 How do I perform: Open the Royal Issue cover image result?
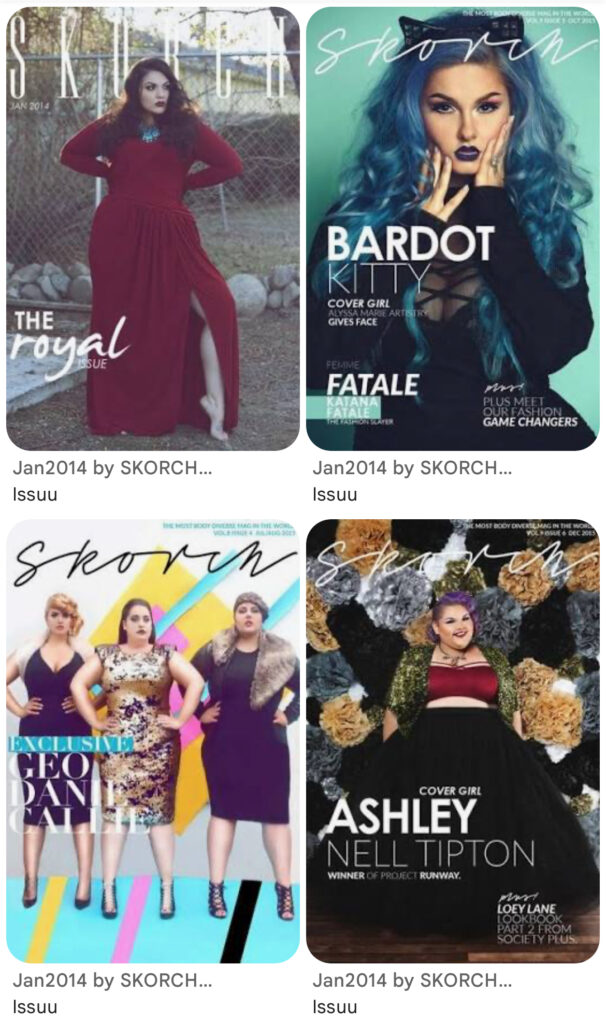152,228
